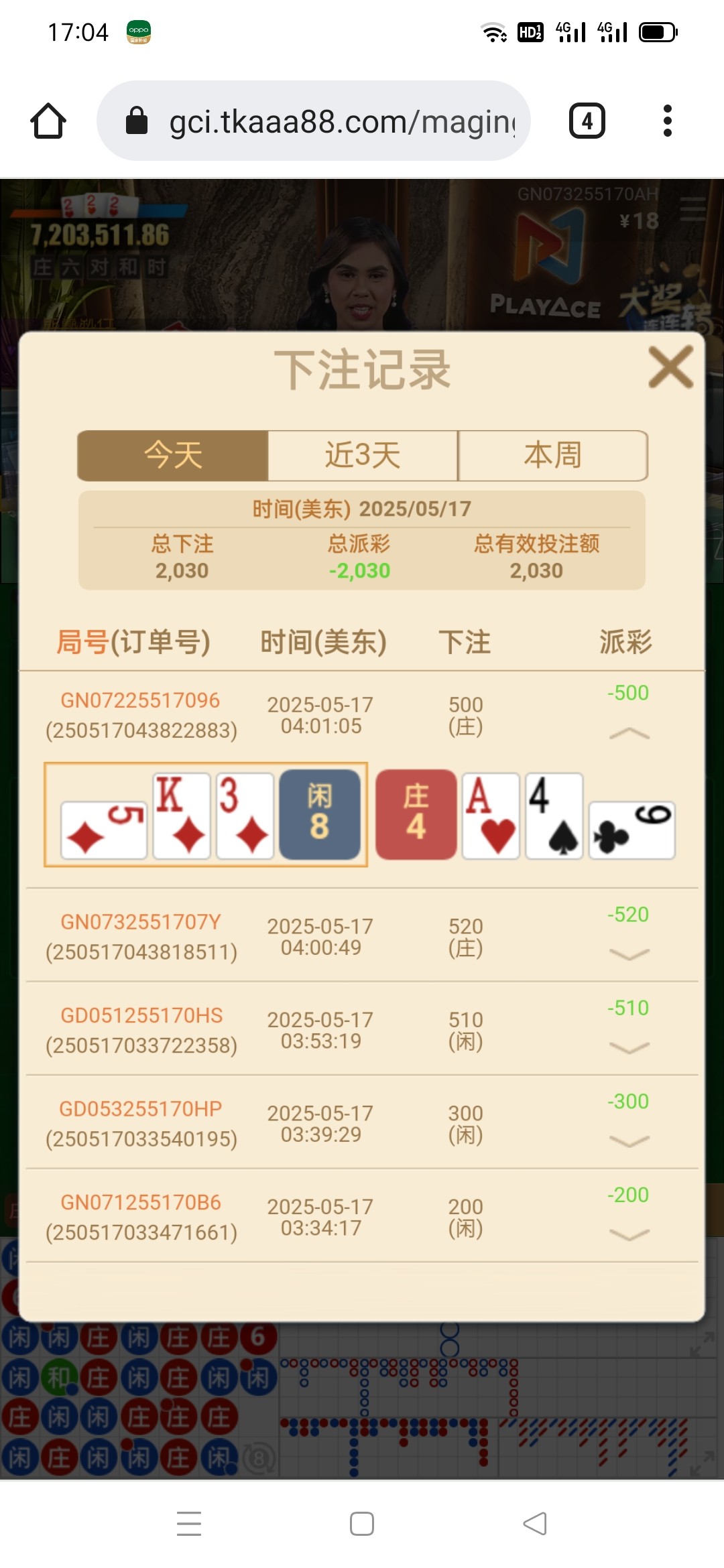Expand the GN0732551707Y bet record

point(629,954)
